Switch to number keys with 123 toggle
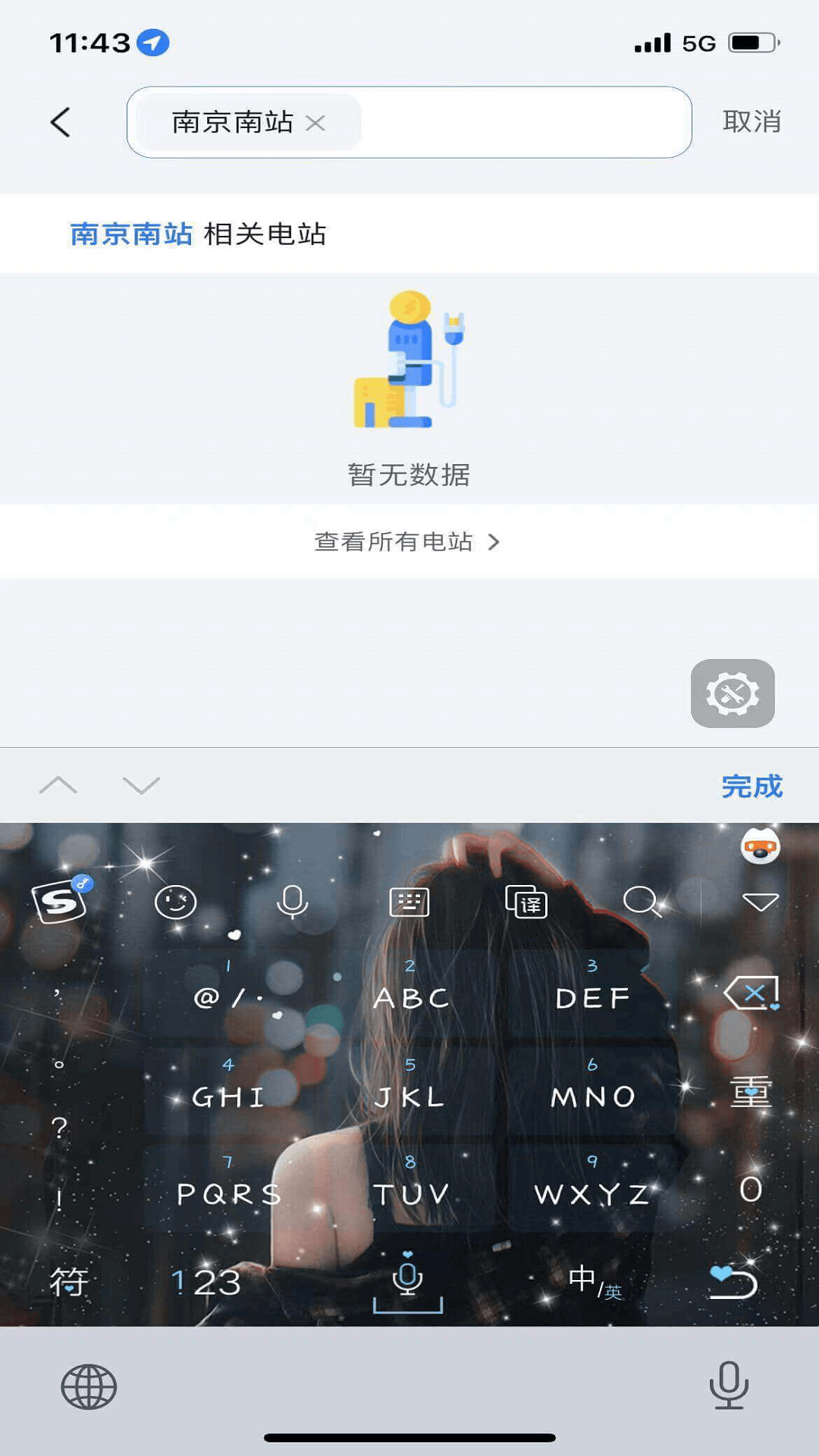The width and height of the screenshot is (819, 1456). (205, 1279)
